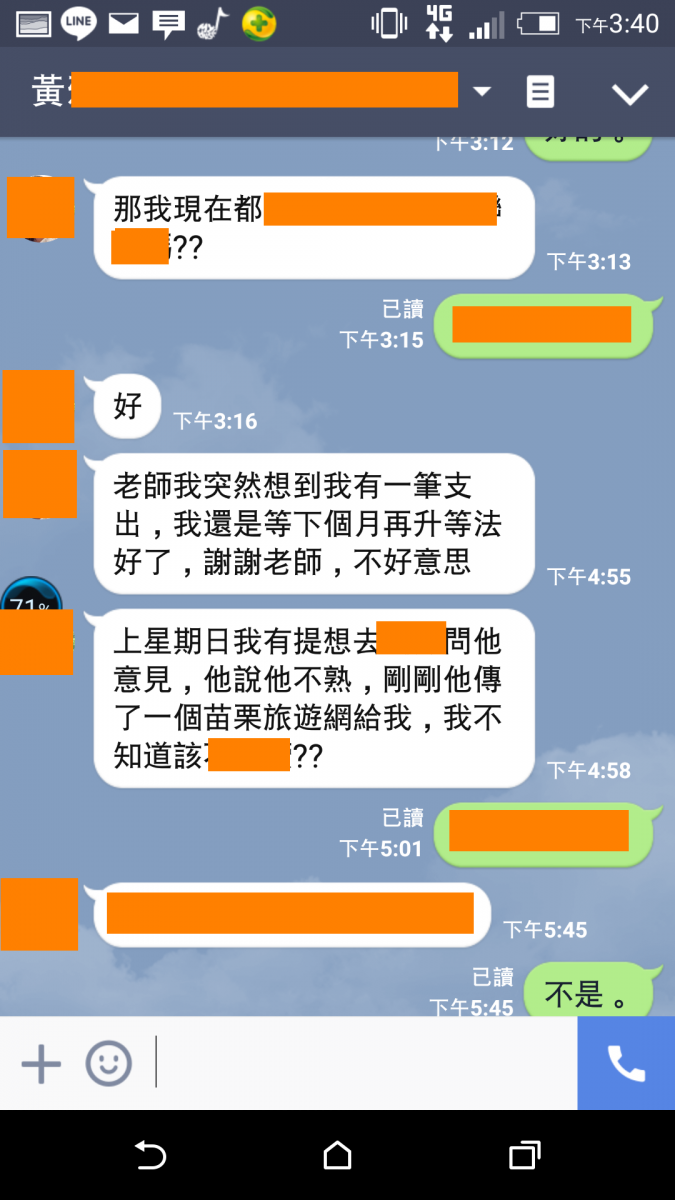This screenshot has width=675, height=1200.
Task: Open the chat name dropdown arrow
Action: pyautogui.click(x=482, y=92)
